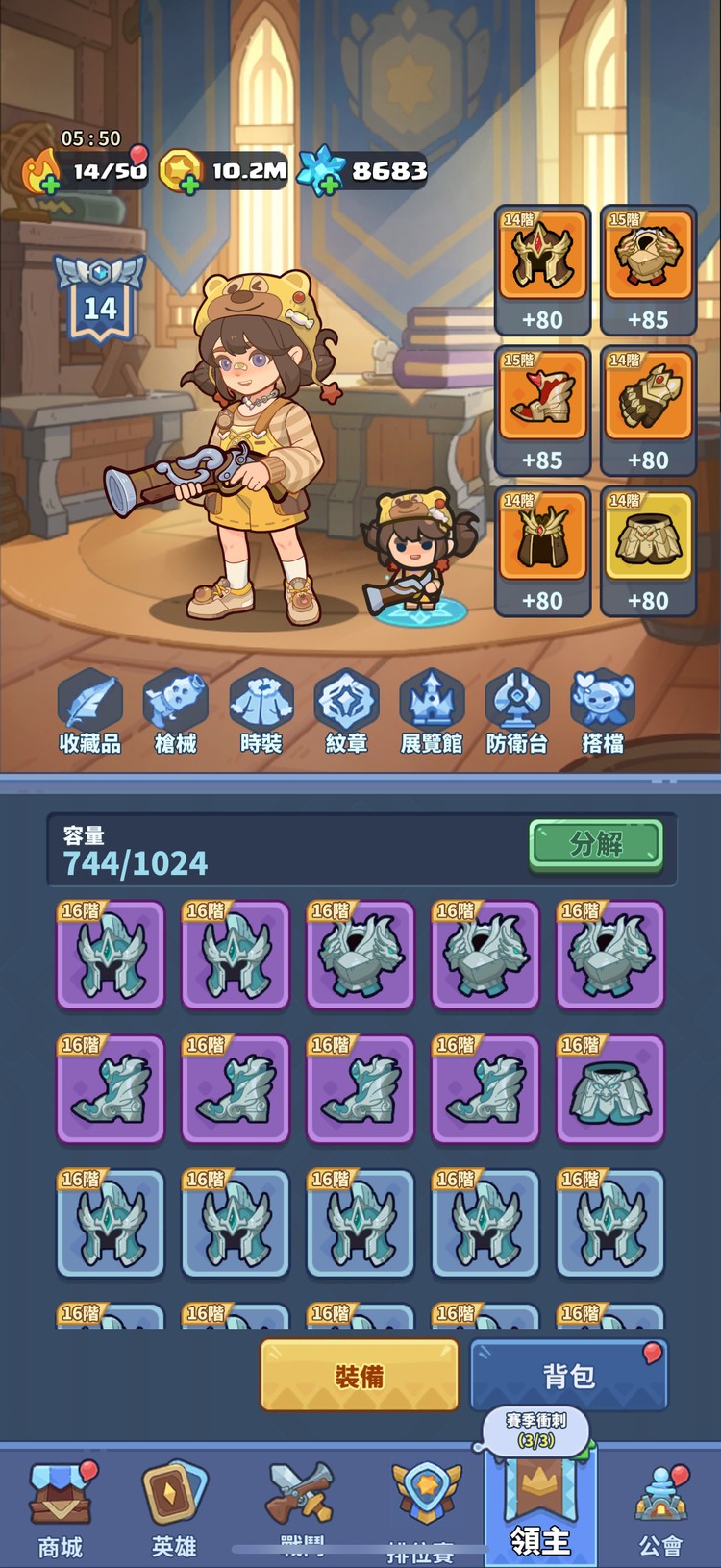721x1568 pixels.
Task: Tap the yellow 裝備 button
Action: 359,1376
